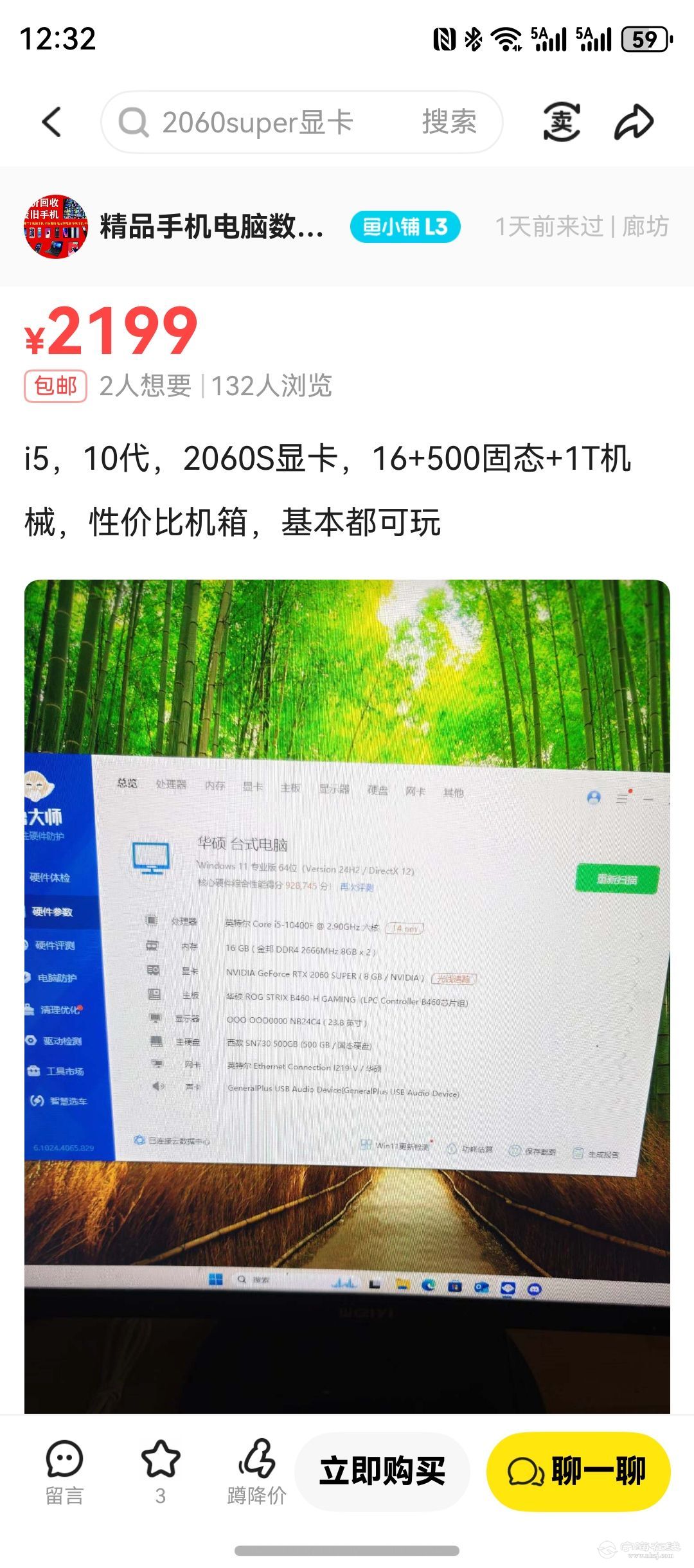Open seller profile 精品手机电脑数...
The width and height of the screenshot is (694, 1568).
pyautogui.click(x=211, y=227)
